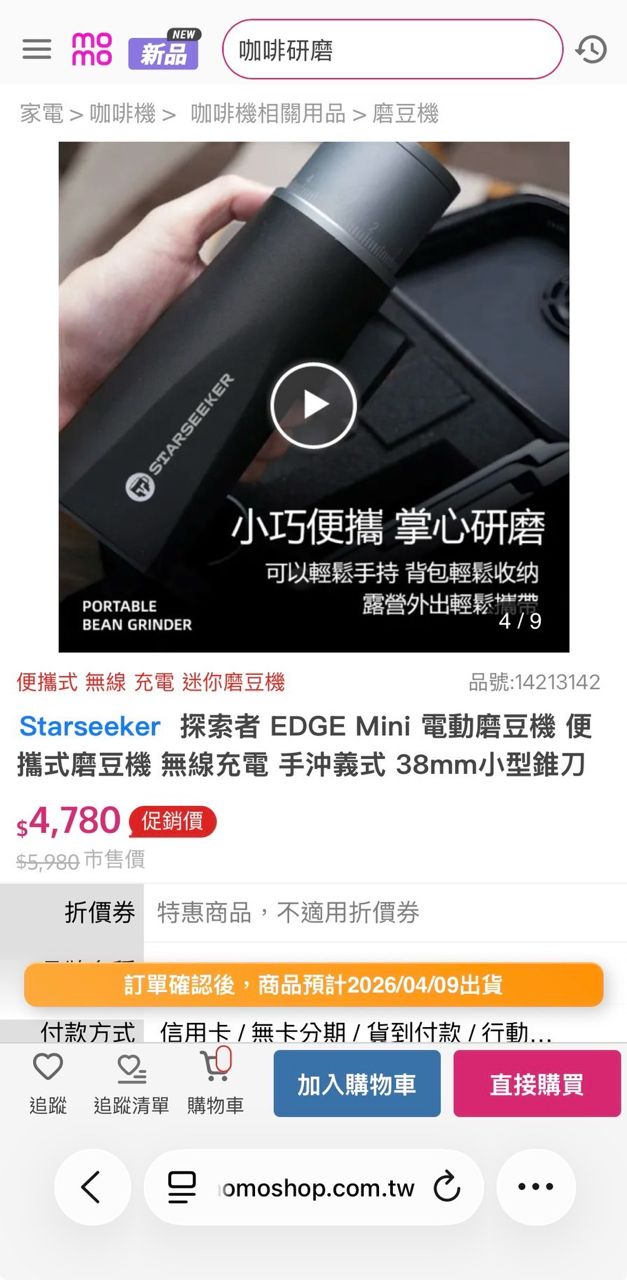Tap the momoshop.com.tw address bar
This screenshot has height=1280, width=627.
click(310, 1187)
